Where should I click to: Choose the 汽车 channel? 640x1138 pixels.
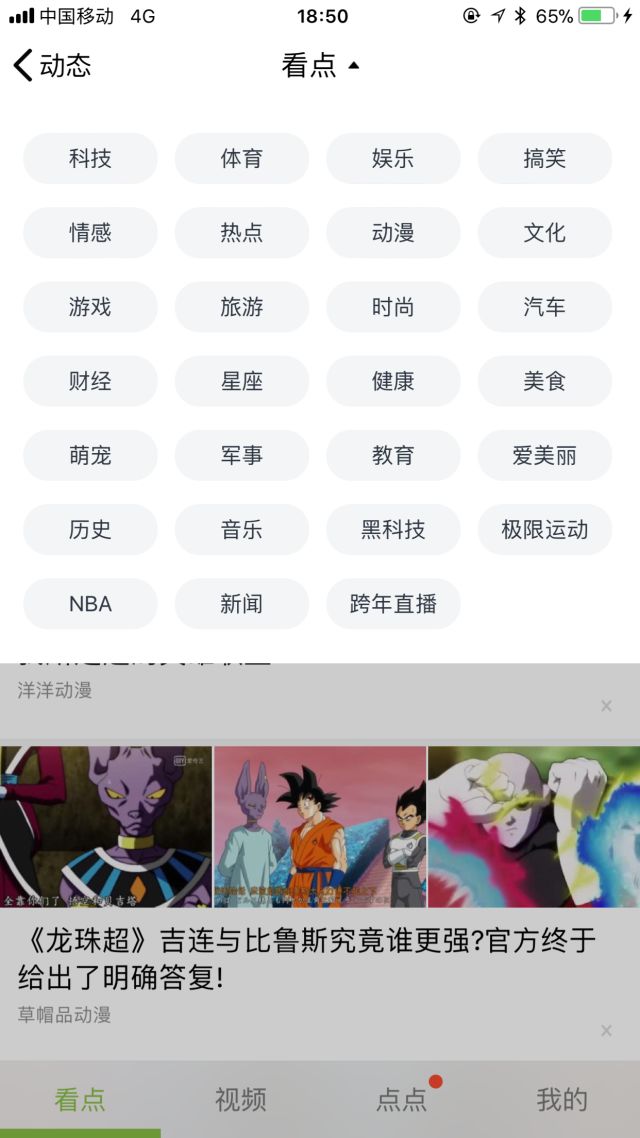544,307
